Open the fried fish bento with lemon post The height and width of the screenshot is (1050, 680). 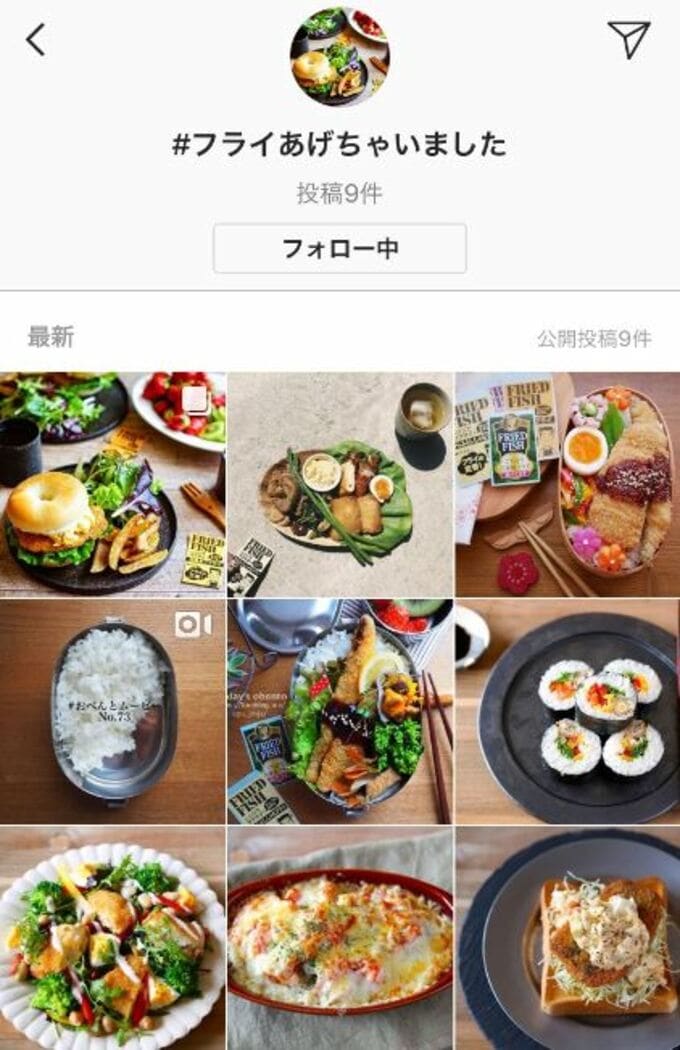click(340, 711)
